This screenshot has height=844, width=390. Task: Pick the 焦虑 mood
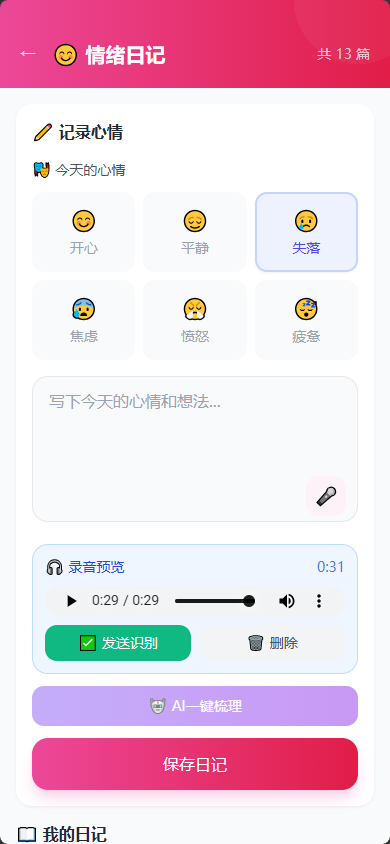click(x=83, y=320)
